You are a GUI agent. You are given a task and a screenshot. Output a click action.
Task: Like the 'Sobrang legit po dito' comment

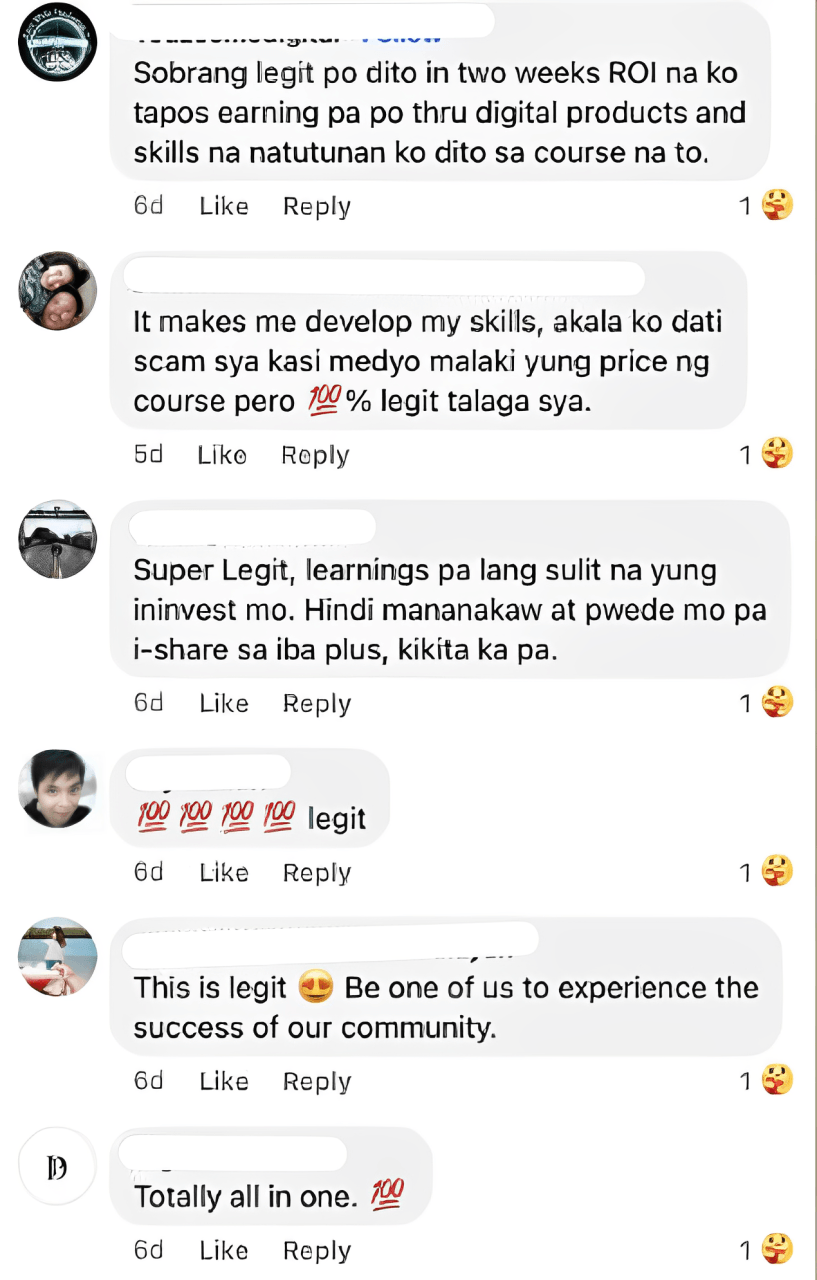223,206
